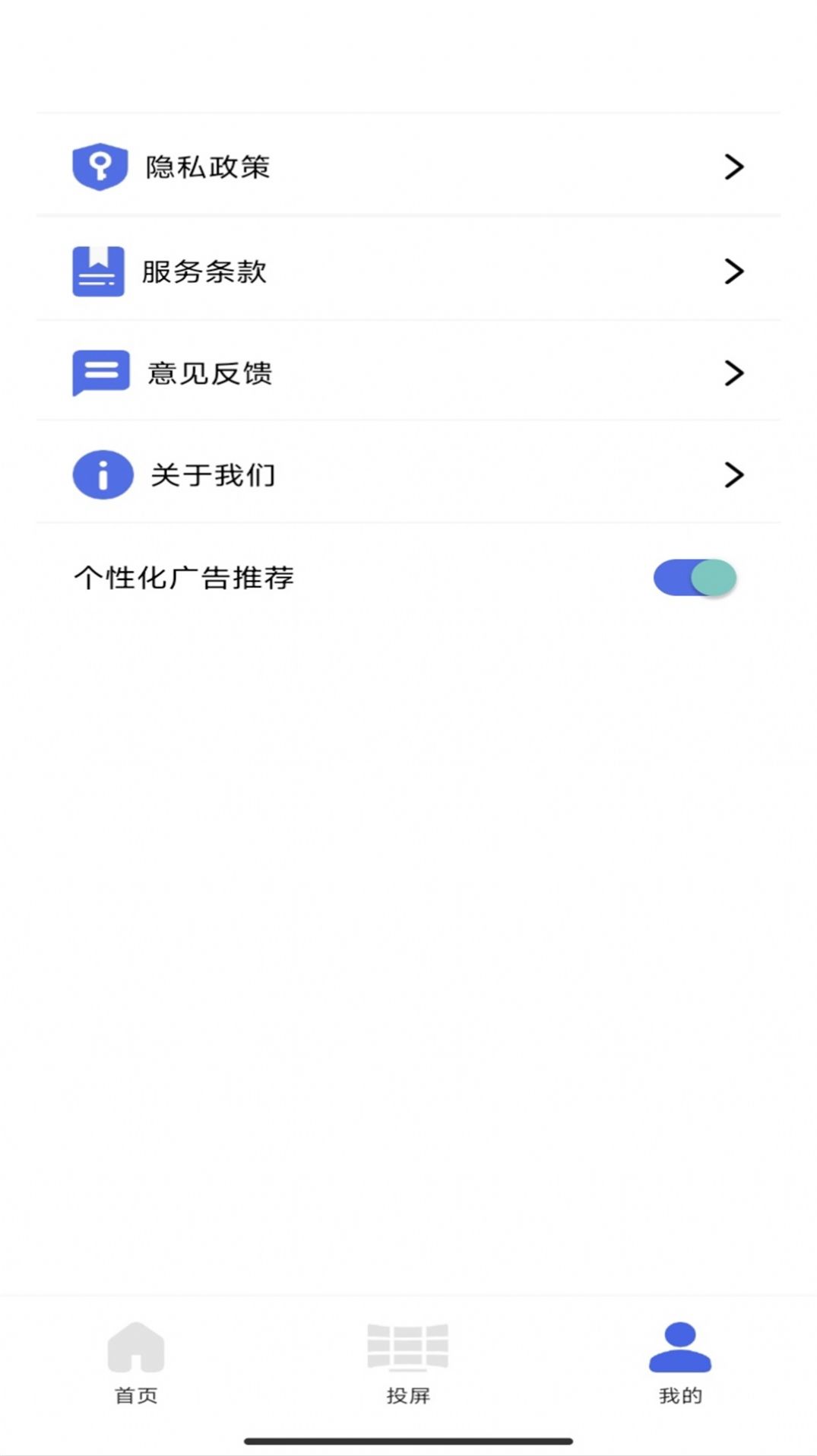Select the 意见反馈 chat bubble icon

99,373
